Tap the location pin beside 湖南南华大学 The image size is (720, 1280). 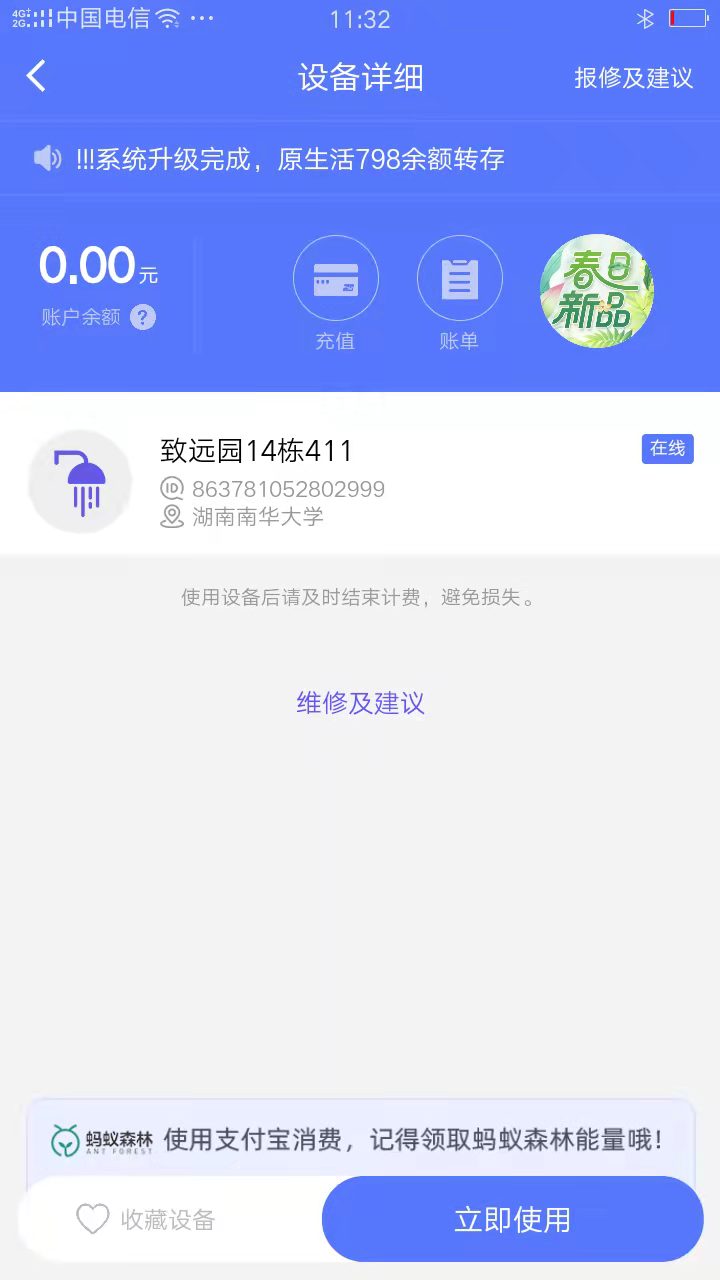click(x=172, y=519)
